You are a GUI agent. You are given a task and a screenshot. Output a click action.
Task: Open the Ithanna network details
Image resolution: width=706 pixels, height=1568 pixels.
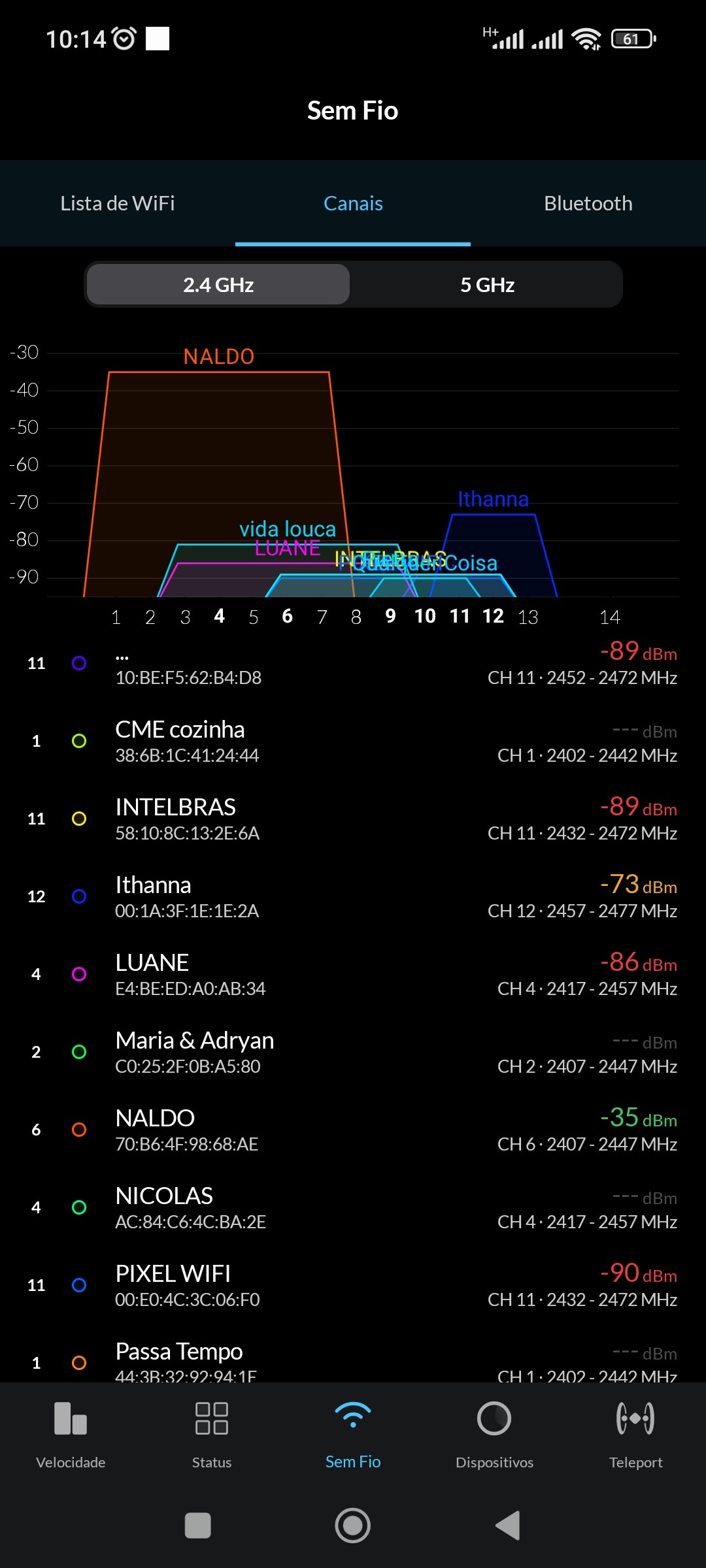pyautogui.click(x=353, y=896)
